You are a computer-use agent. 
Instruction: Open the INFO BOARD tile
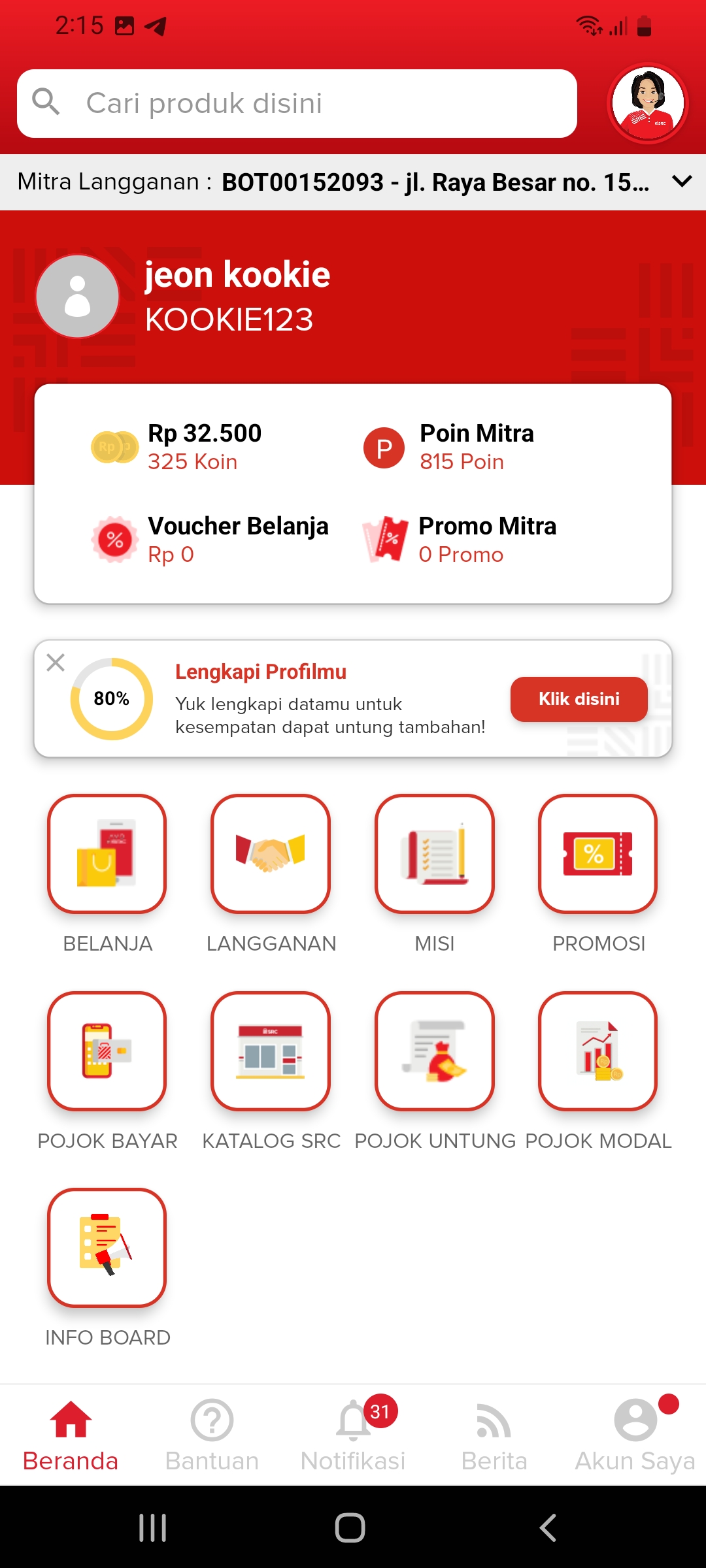107,1247
